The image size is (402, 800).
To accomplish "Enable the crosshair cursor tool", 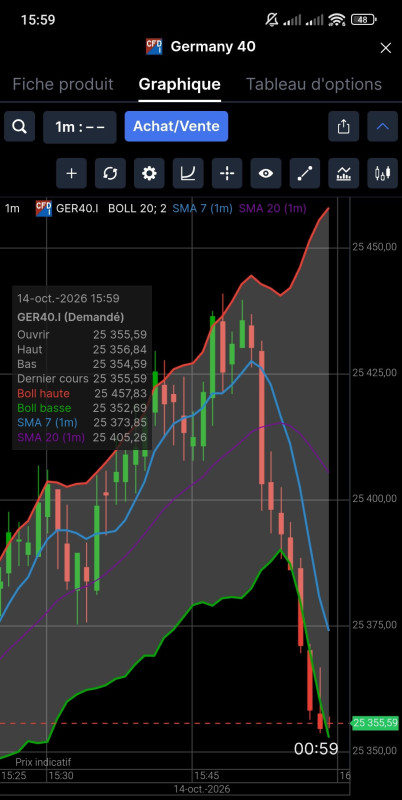I will click(x=227, y=173).
